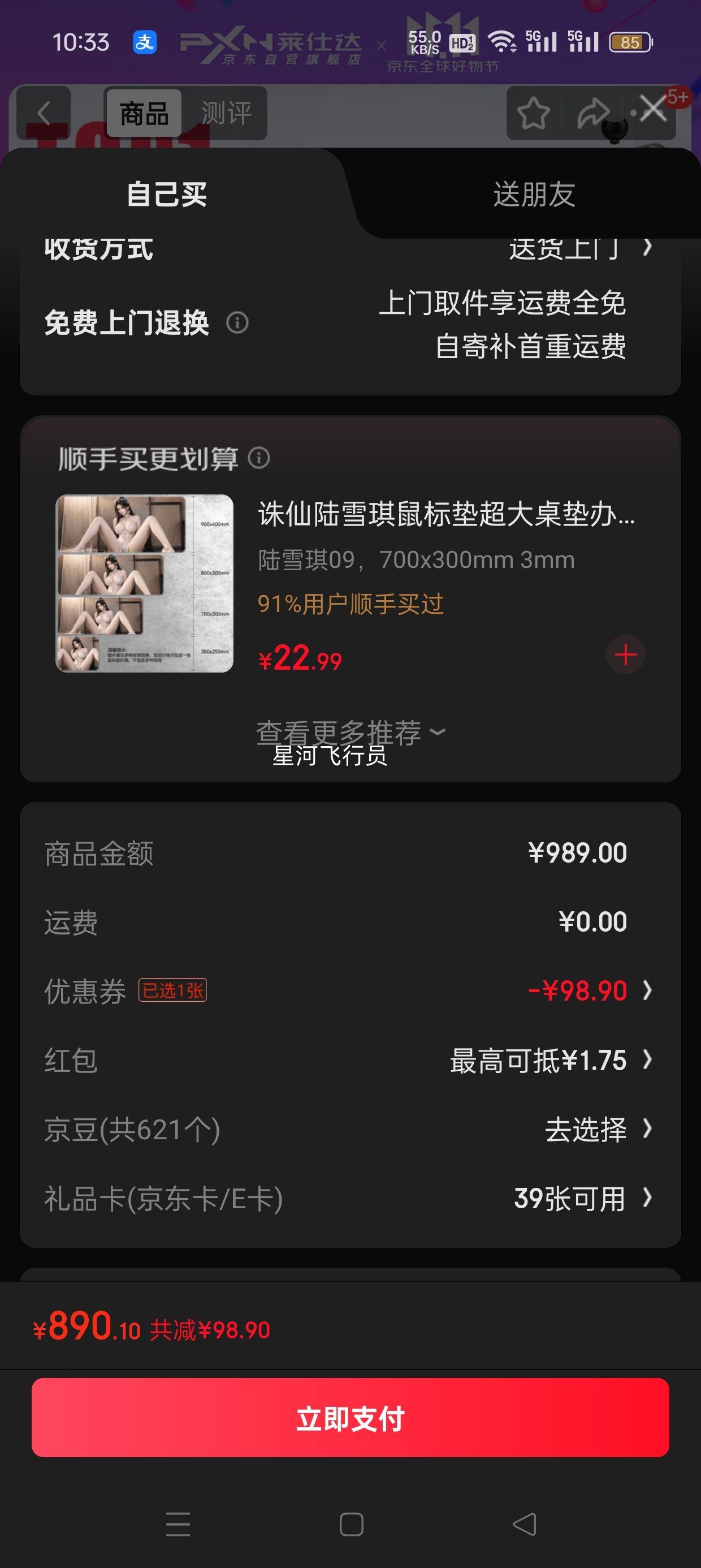Open sharing via the share arrow icon
This screenshot has width=701, height=1568.
[592, 111]
